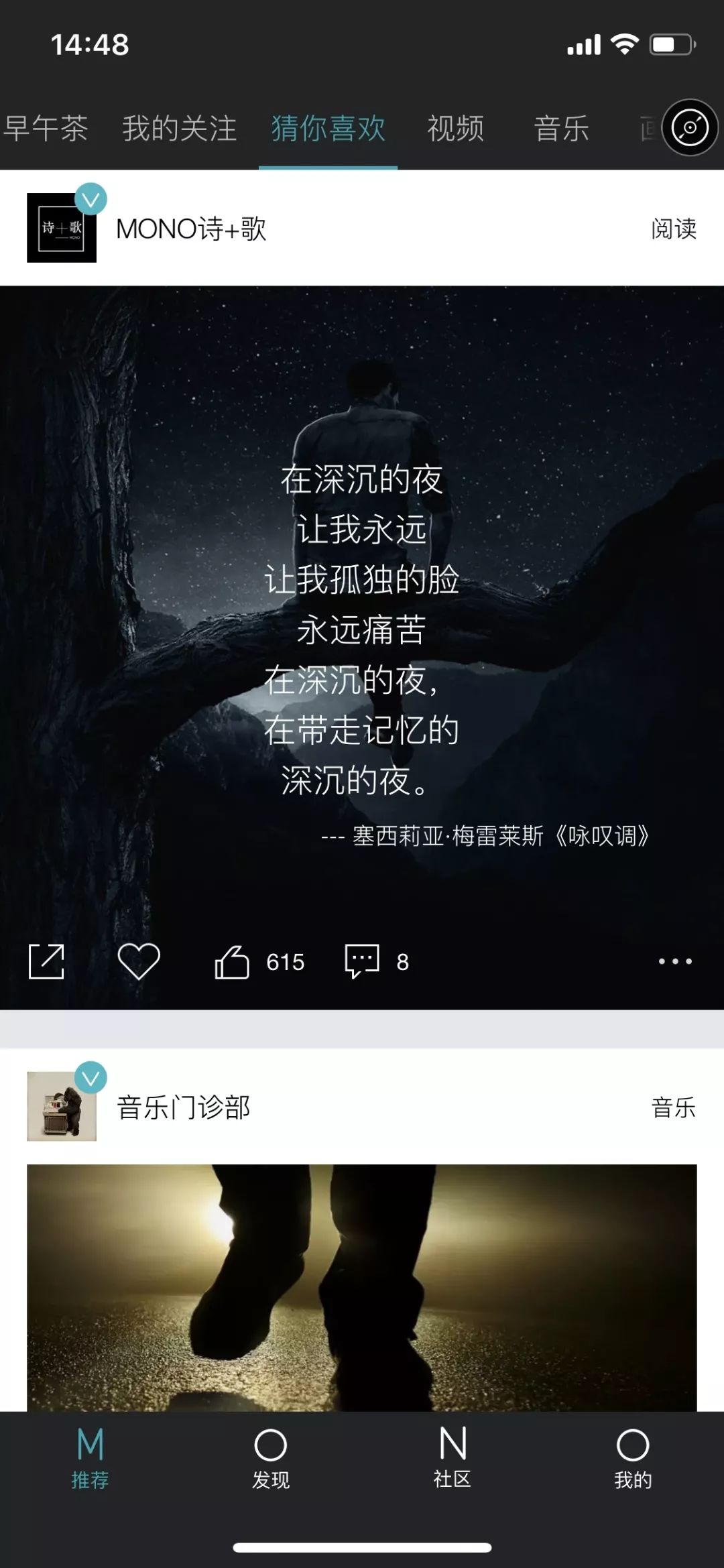The height and width of the screenshot is (1568, 724).
Task: Select the 猜你喜欢 tab
Action: (326, 129)
